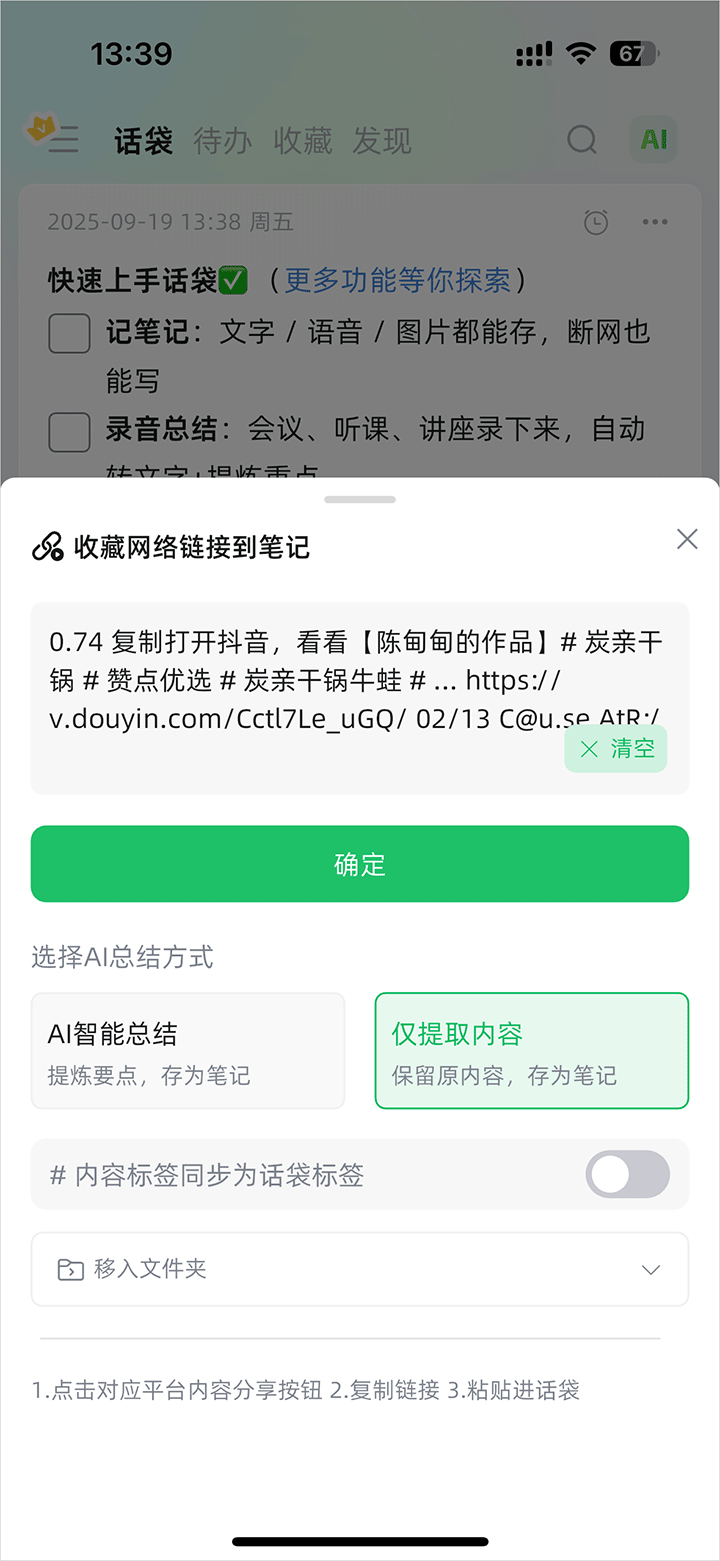Choose the 仅提取内容 option
Image resolution: width=720 pixels, height=1561 pixels.
[x=531, y=1050]
